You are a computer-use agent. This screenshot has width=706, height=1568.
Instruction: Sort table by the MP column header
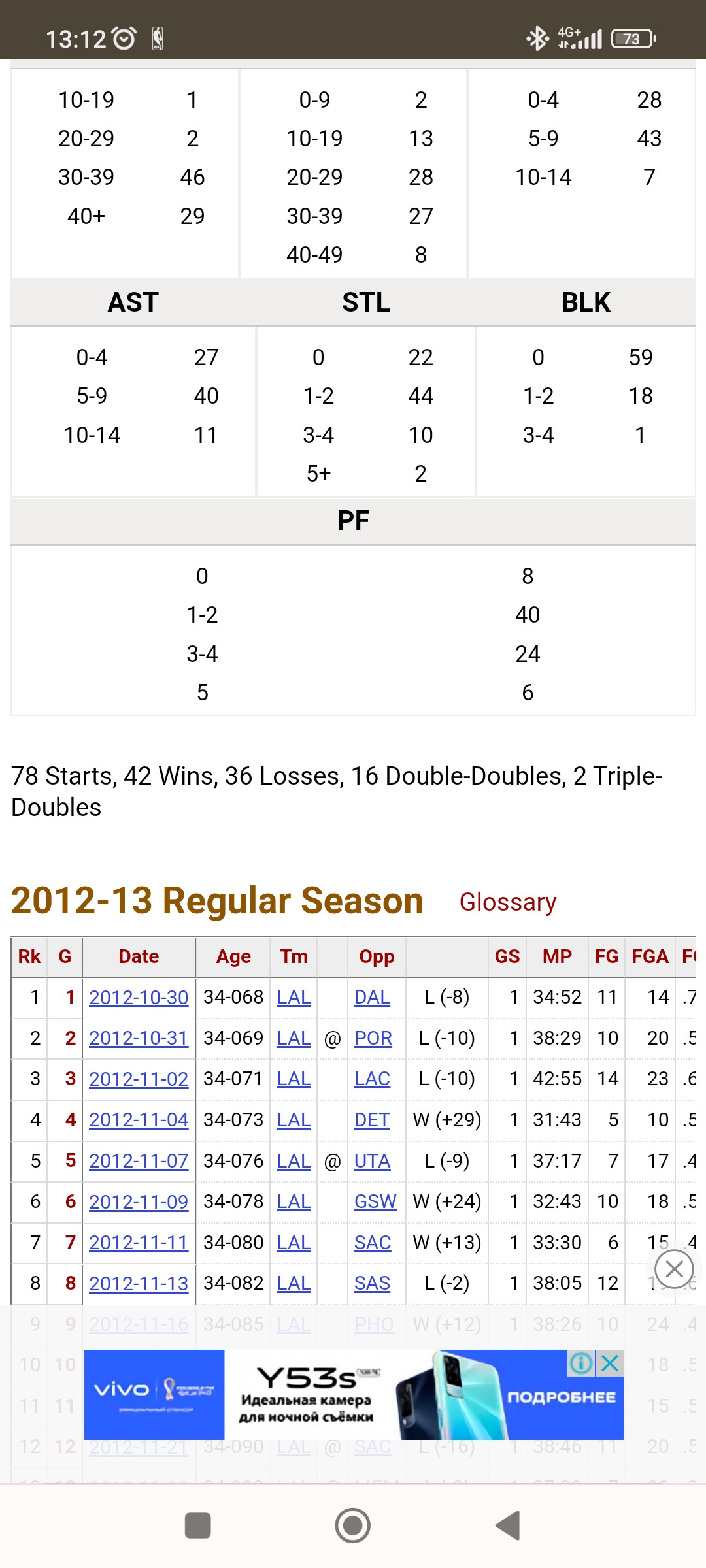pyautogui.click(x=557, y=956)
